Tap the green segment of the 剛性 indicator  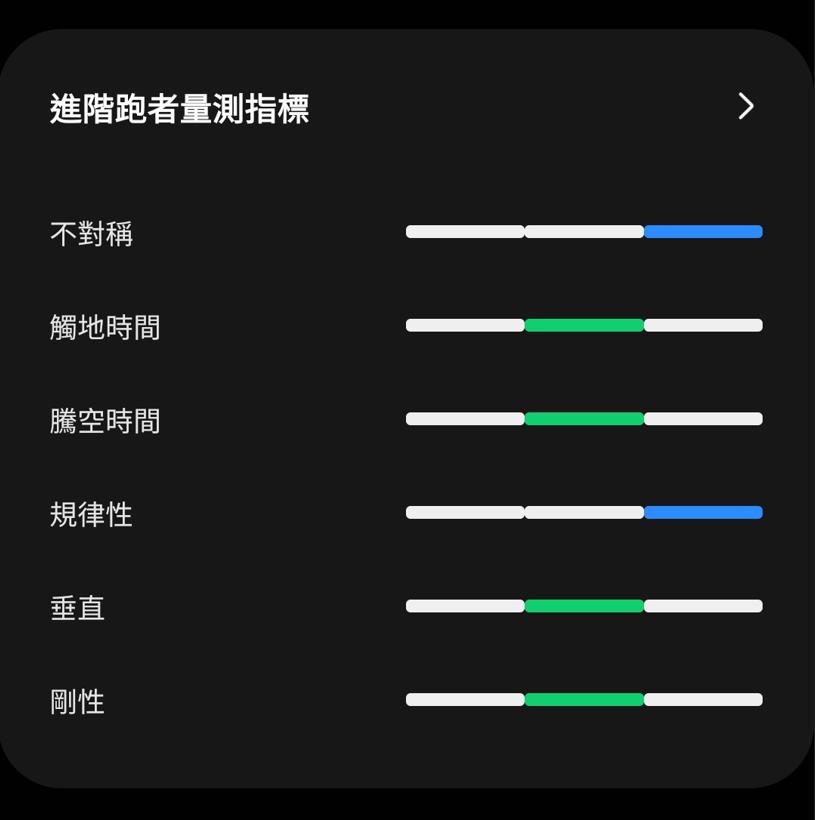click(583, 697)
